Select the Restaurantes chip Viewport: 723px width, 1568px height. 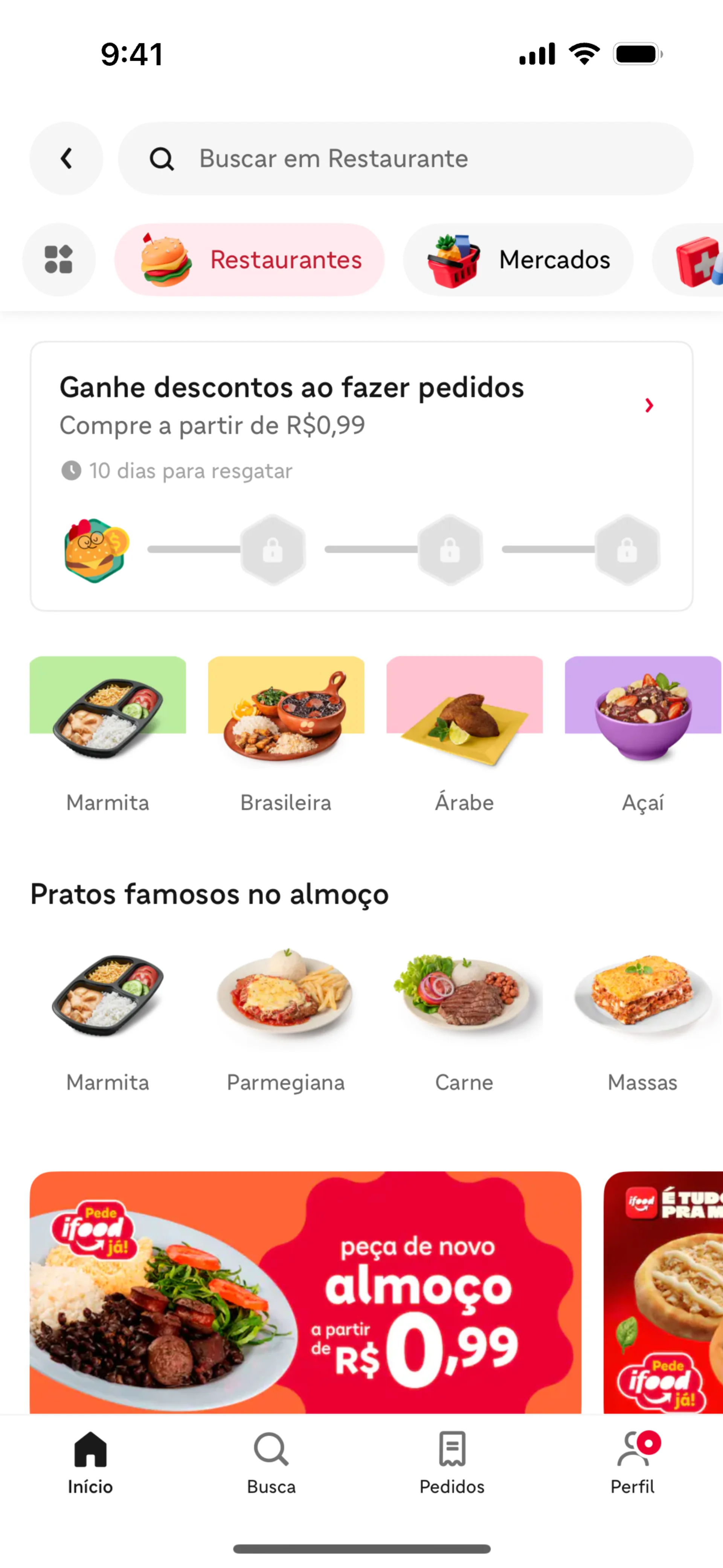(250, 259)
